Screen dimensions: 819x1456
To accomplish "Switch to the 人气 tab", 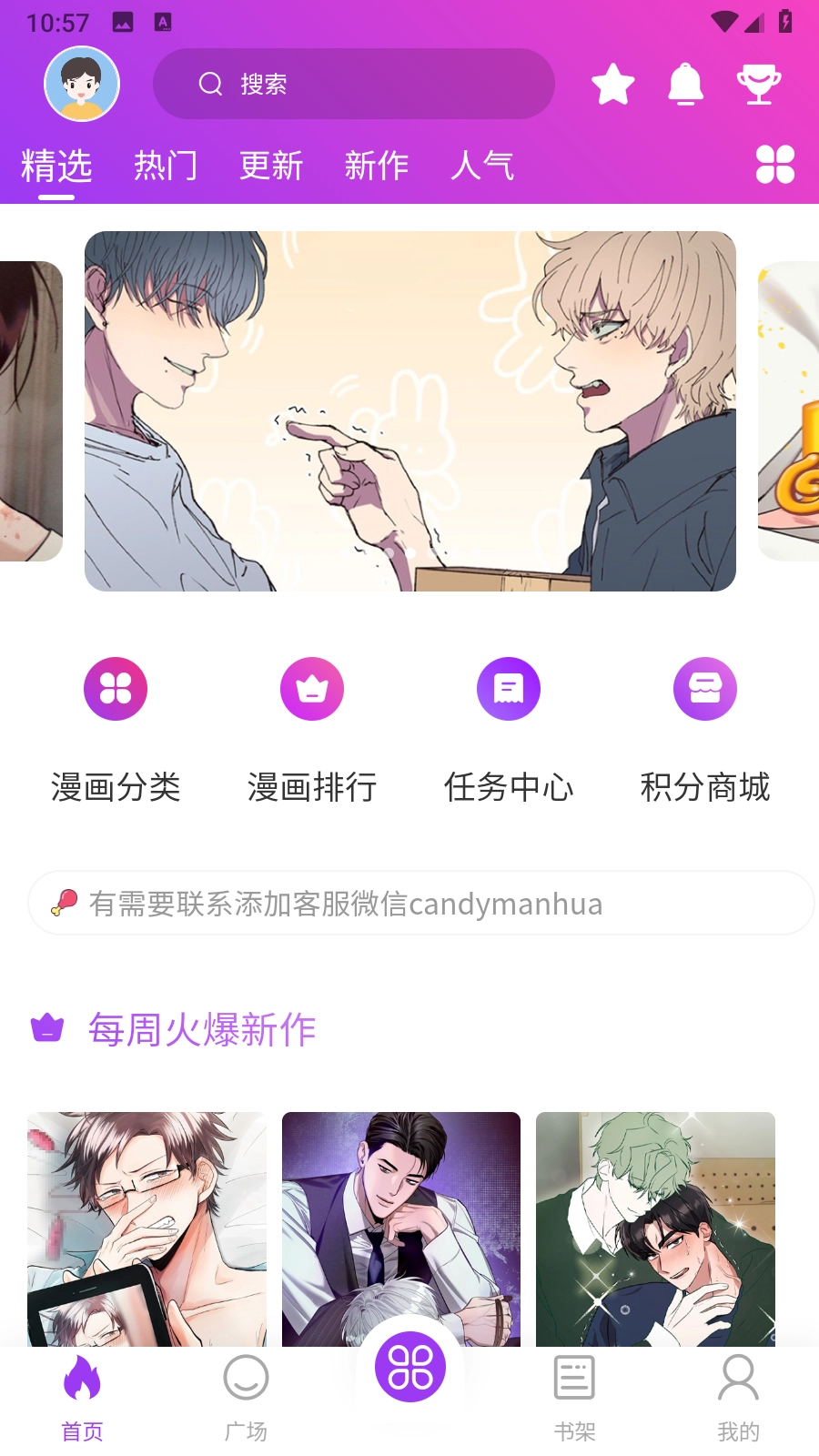I will pyautogui.click(x=482, y=166).
